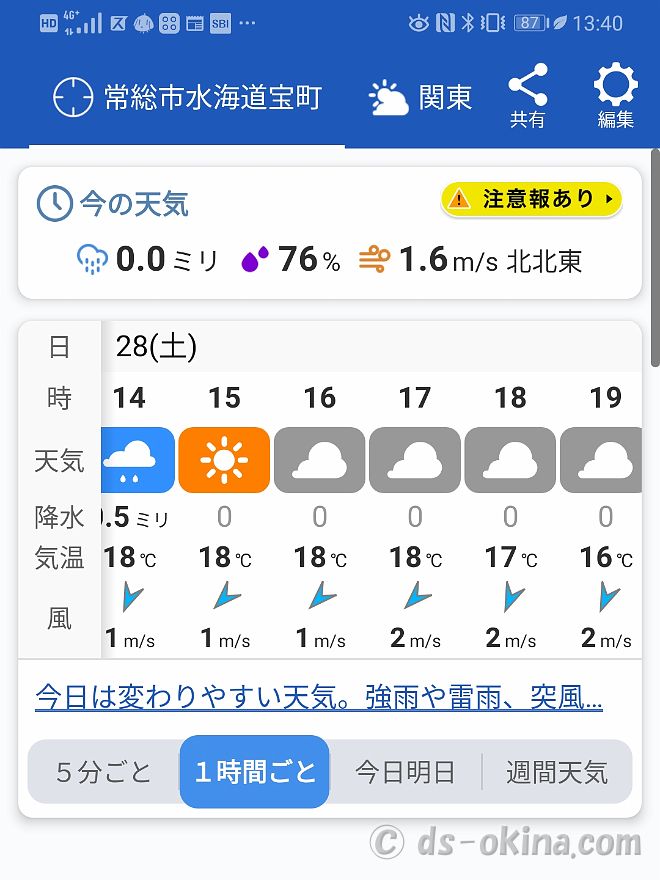Share the weather via 共有

pos(527,97)
